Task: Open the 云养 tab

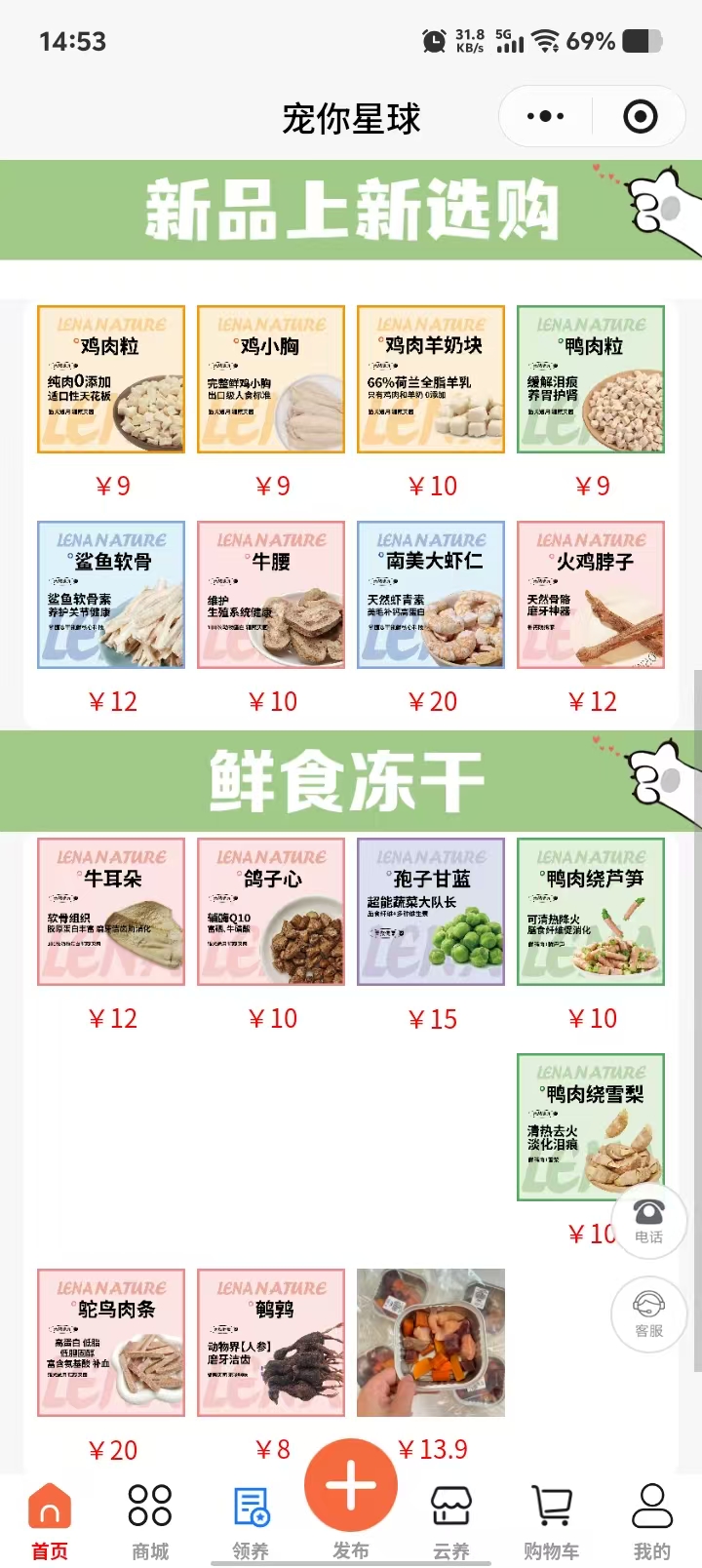Action: (451, 1521)
